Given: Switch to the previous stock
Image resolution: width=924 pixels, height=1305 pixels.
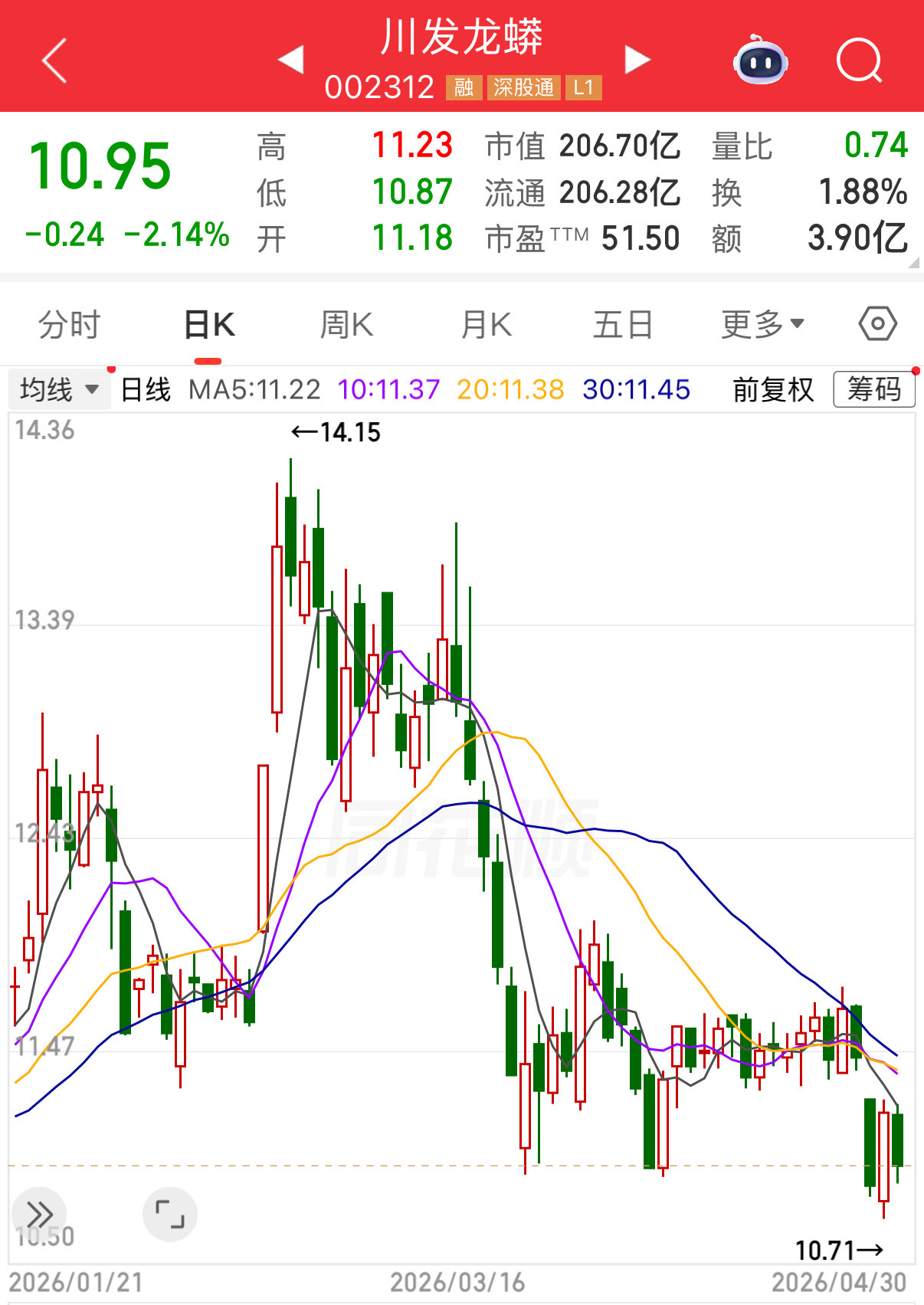Looking at the screenshot, I should (291, 60).
